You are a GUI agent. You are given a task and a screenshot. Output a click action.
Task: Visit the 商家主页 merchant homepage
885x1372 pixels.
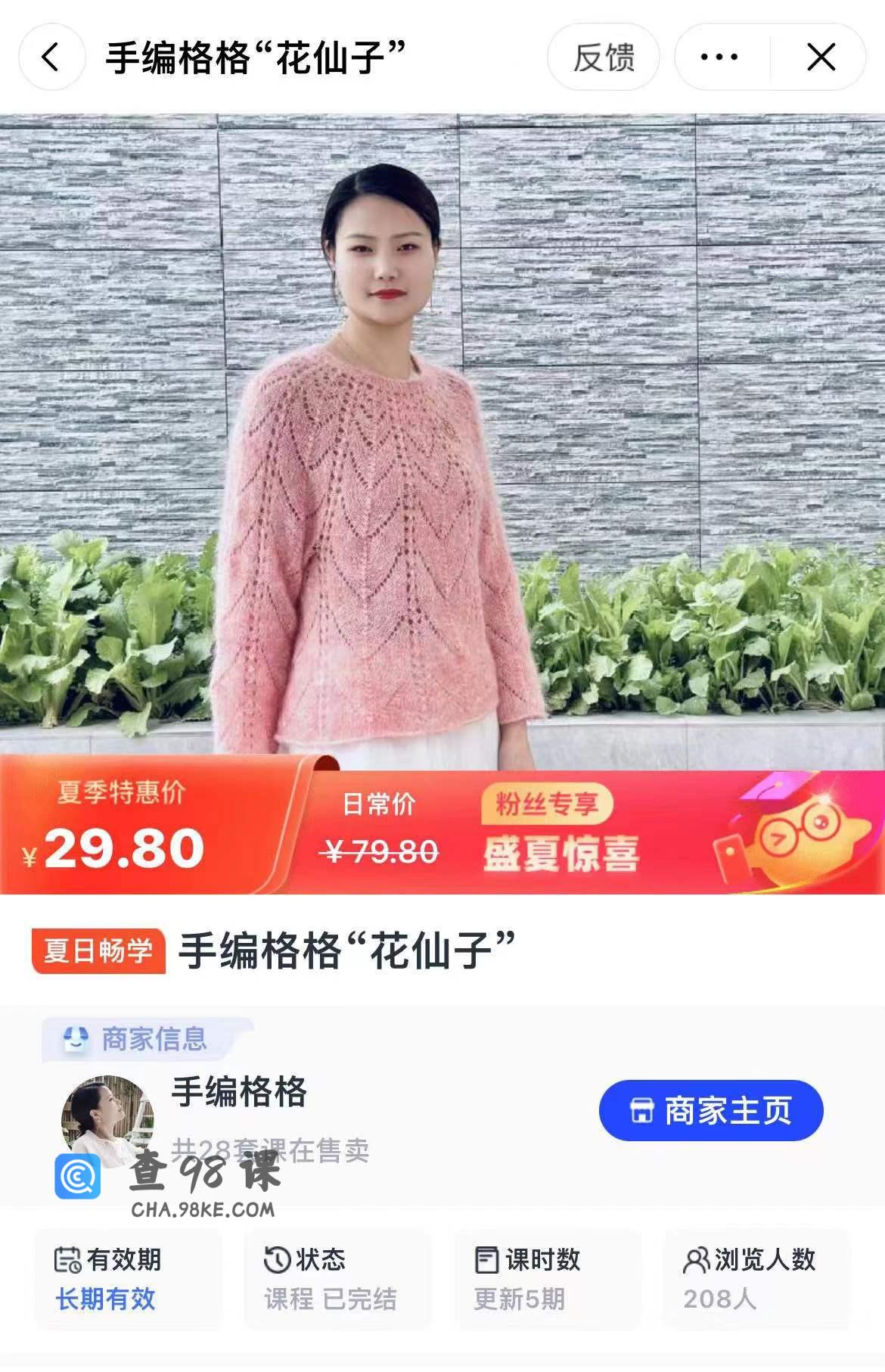coord(710,1111)
